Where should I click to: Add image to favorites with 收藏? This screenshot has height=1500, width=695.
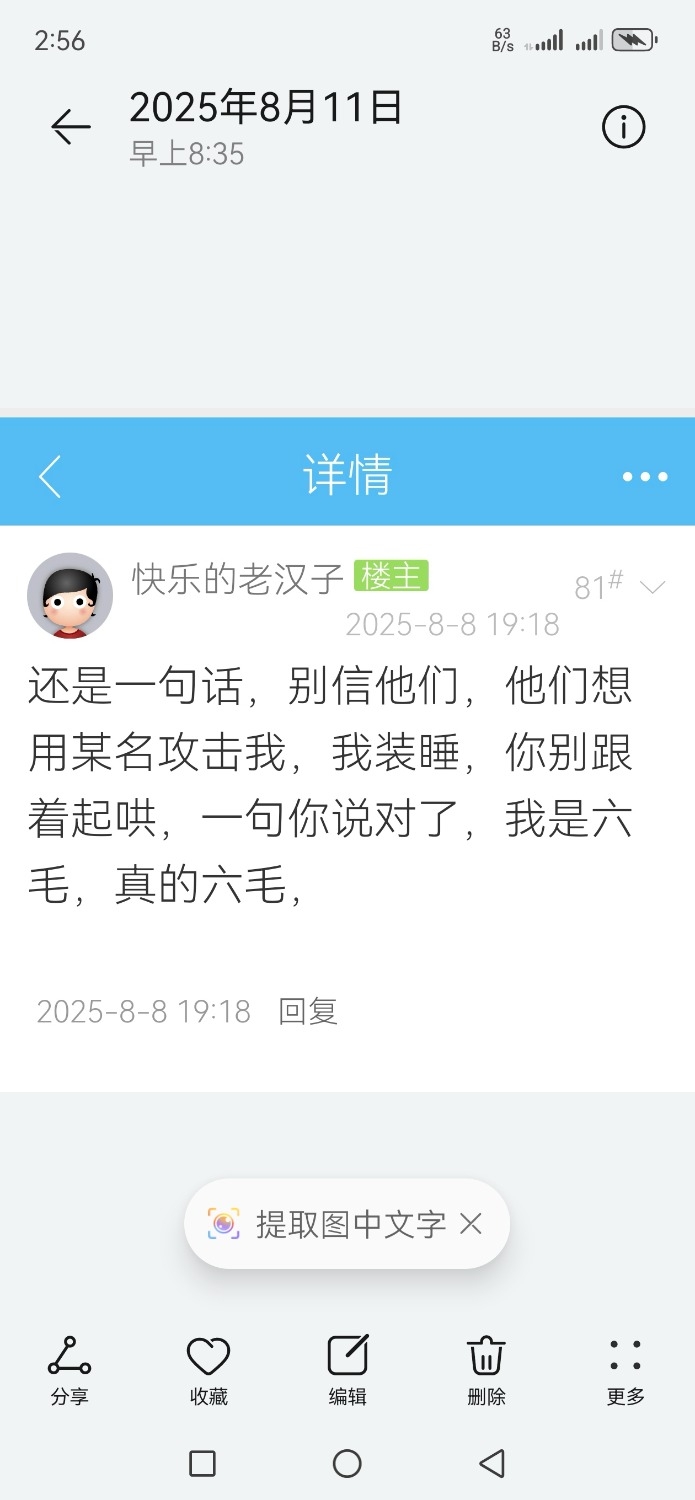pyautogui.click(x=208, y=1371)
